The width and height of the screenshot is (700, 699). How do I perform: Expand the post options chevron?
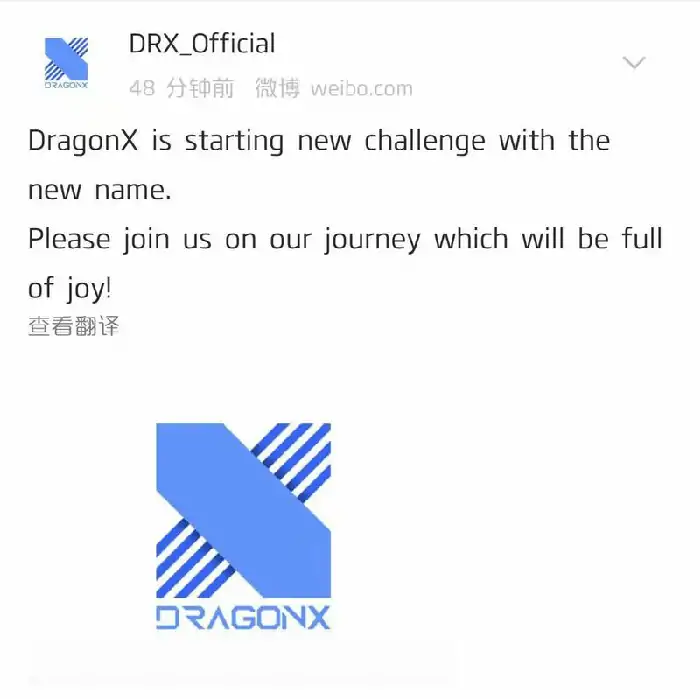(634, 63)
